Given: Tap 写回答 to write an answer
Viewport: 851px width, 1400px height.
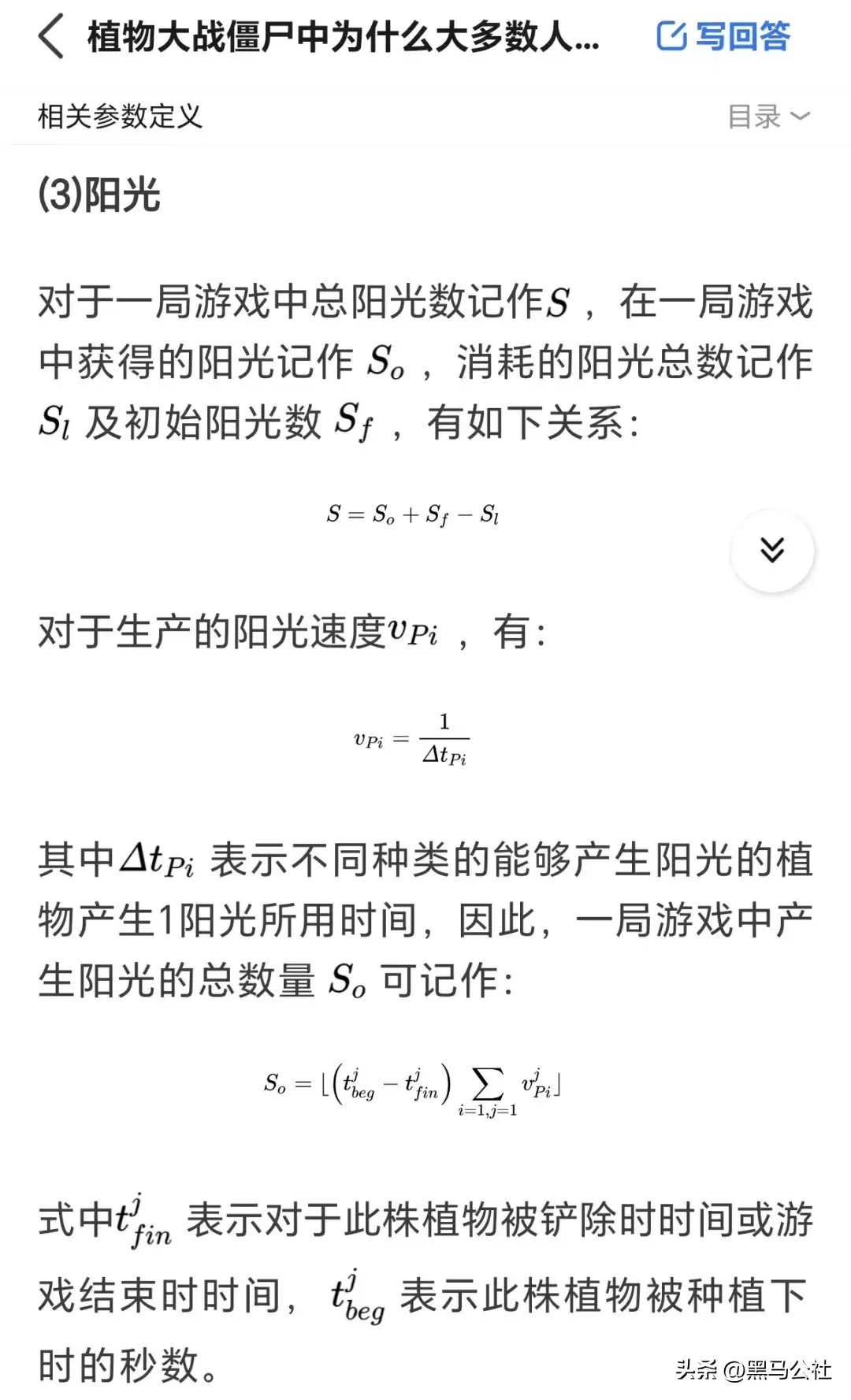Looking at the screenshot, I should [x=723, y=36].
